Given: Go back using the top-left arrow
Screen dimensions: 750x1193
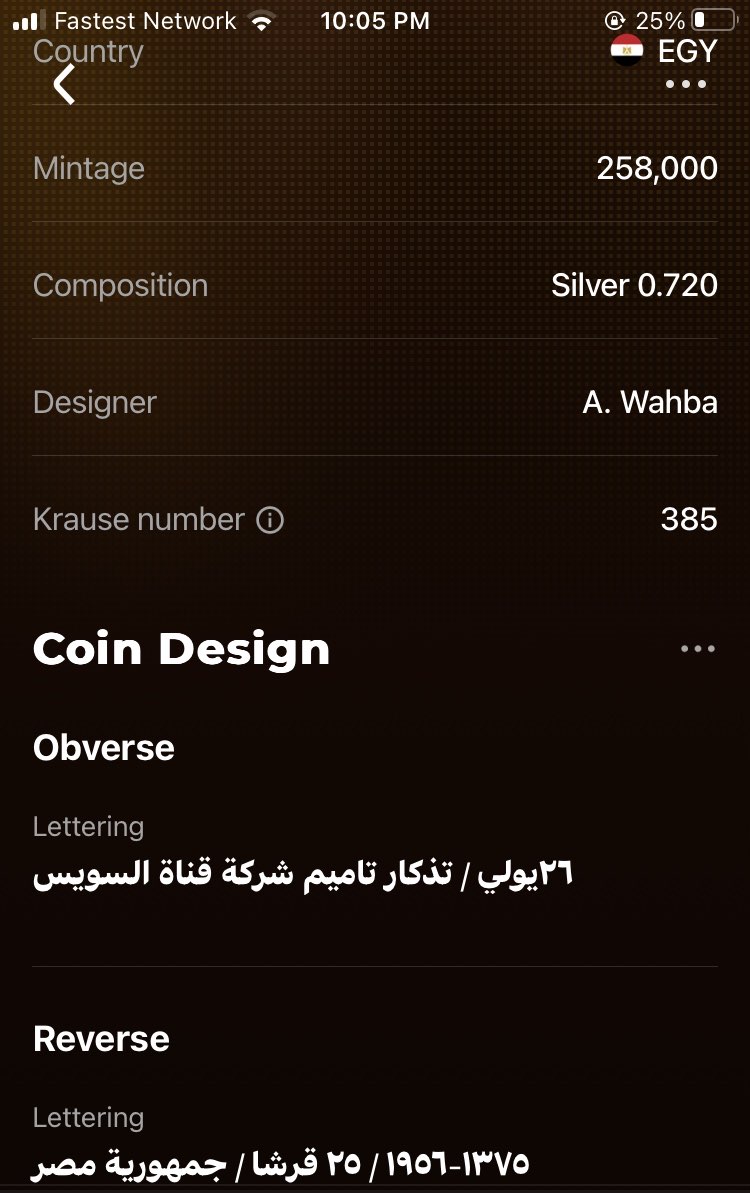Looking at the screenshot, I should [x=64, y=85].
